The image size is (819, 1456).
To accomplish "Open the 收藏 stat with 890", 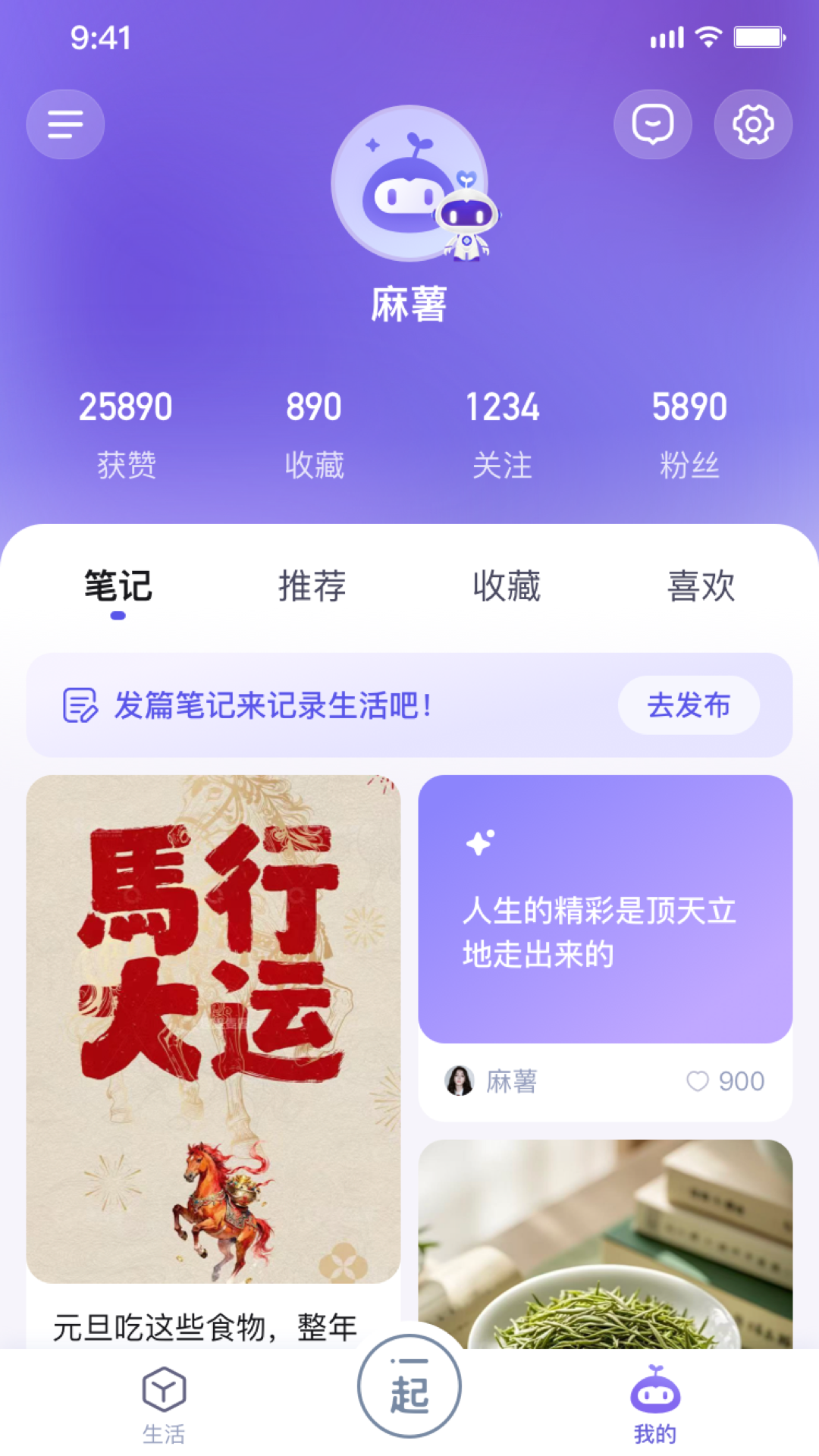I will 314,432.
